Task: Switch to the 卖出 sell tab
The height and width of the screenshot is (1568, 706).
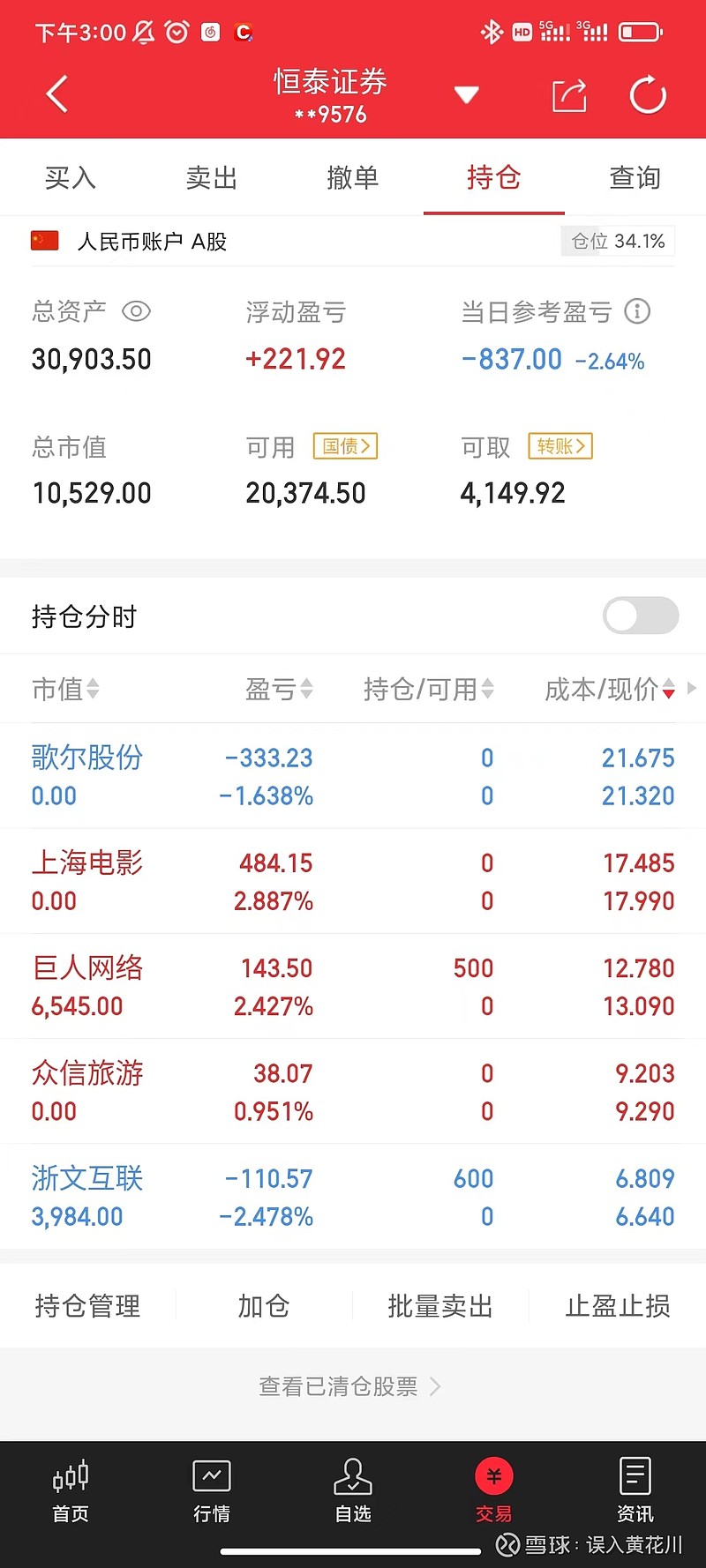Action: (x=211, y=177)
